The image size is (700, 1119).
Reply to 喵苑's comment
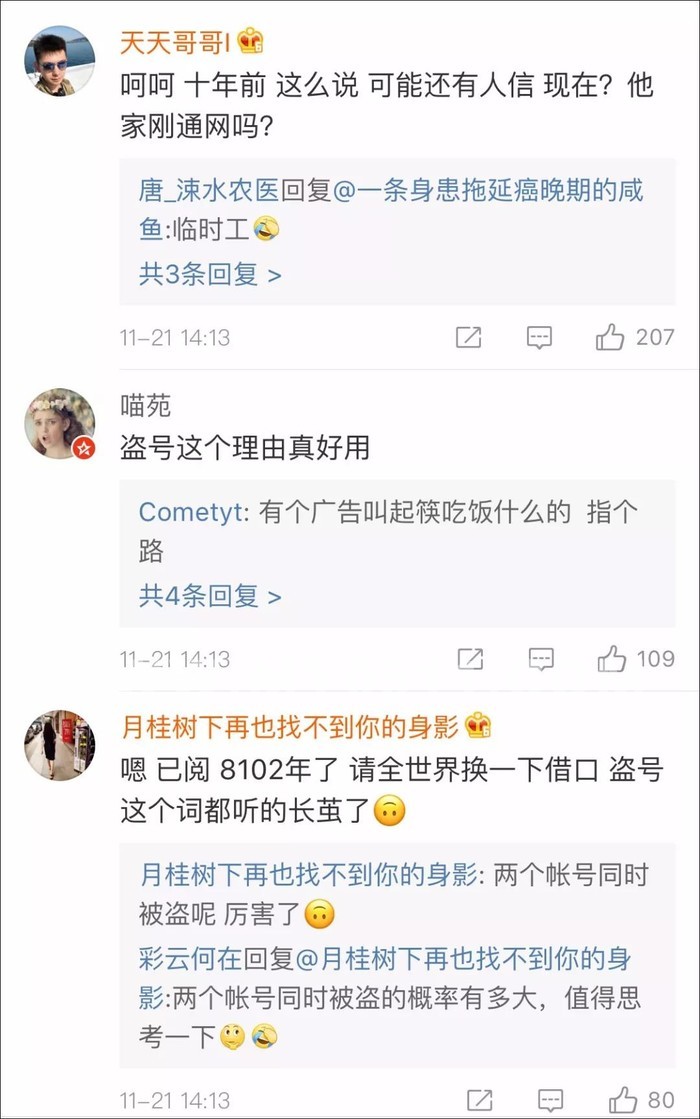[540, 659]
